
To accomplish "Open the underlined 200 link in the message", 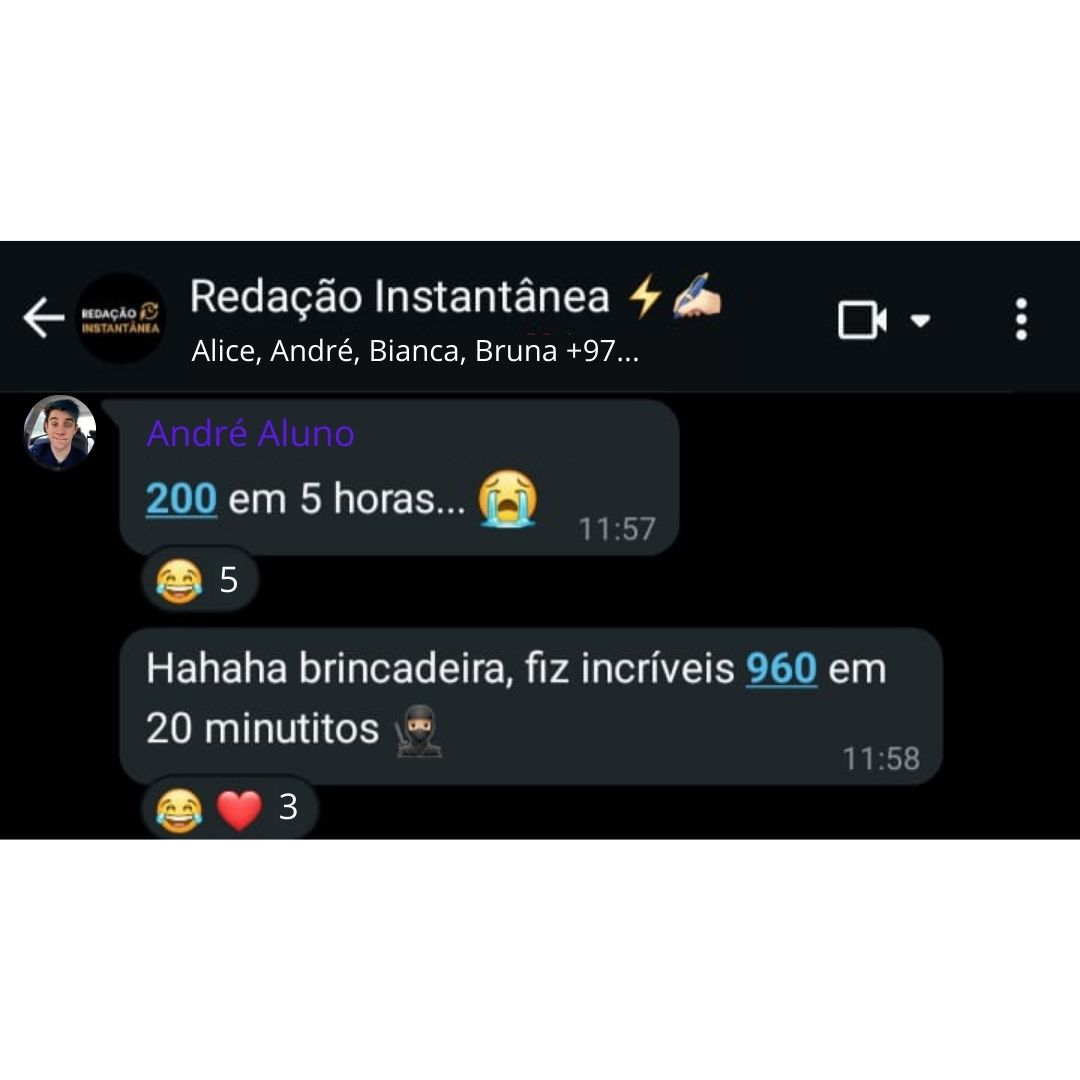I will click(x=181, y=499).
